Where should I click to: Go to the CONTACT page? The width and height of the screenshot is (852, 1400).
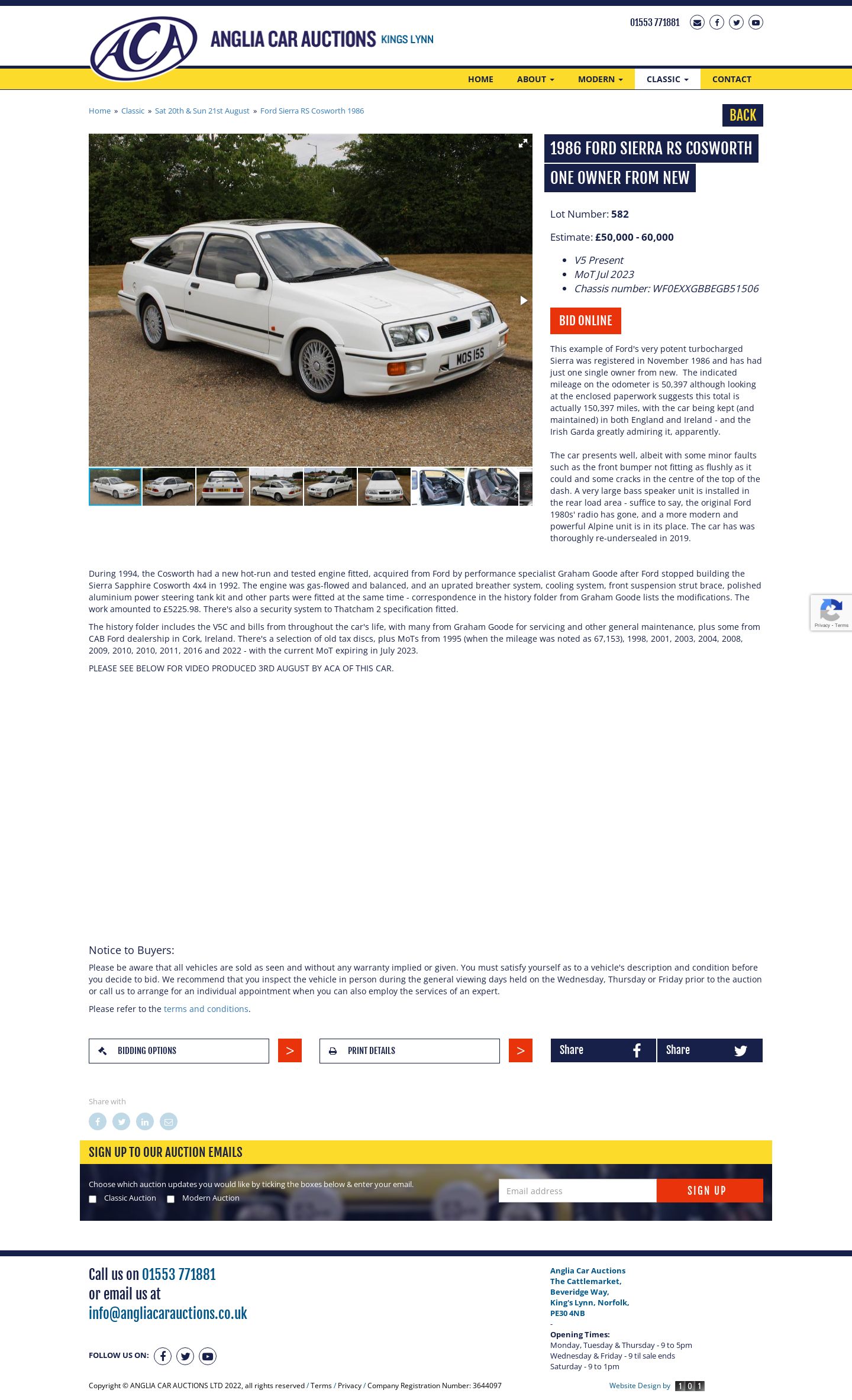click(x=731, y=79)
